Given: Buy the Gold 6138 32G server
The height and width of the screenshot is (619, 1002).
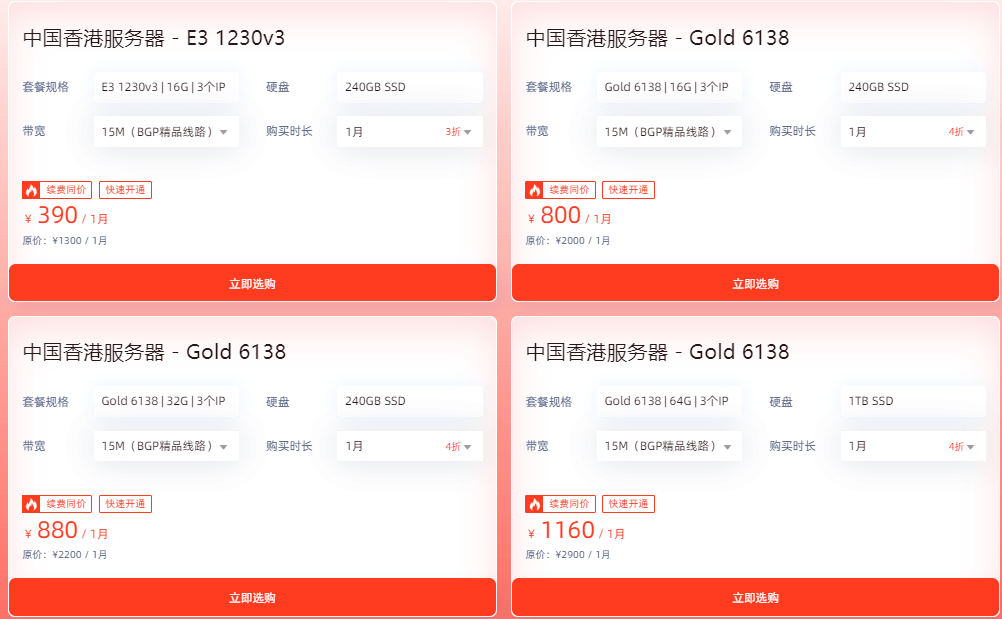Looking at the screenshot, I should 252,597.
